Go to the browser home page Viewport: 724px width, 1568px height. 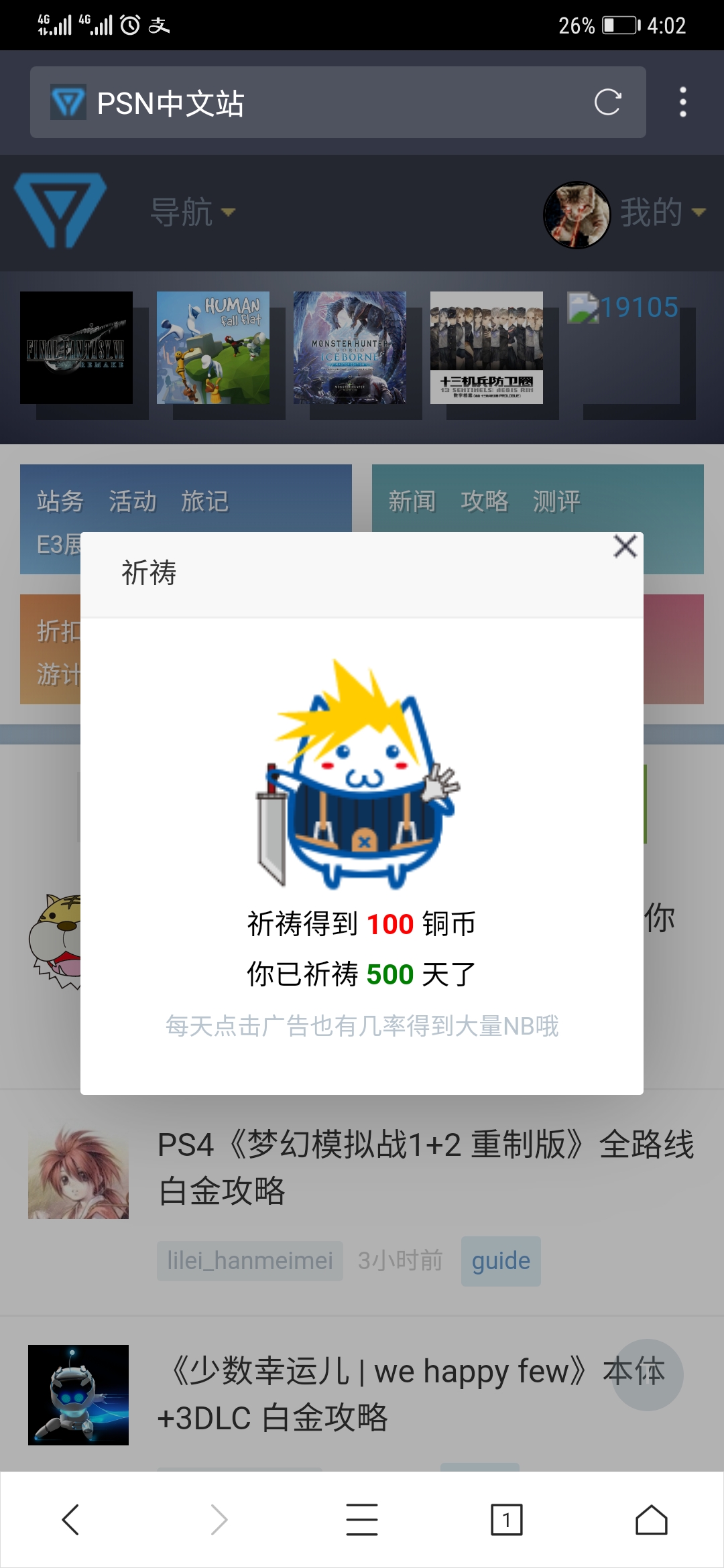(652, 1519)
